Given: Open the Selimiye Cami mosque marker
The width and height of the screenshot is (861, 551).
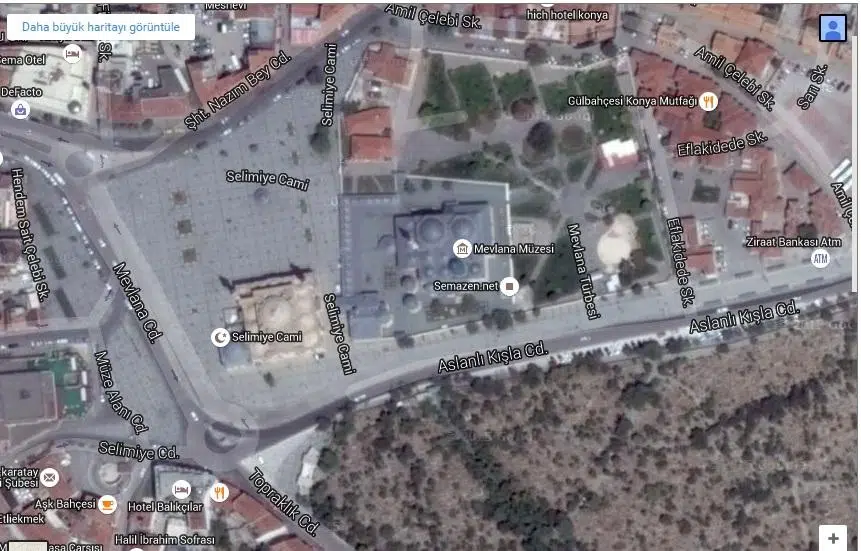Looking at the screenshot, I should tap(221, 337).
